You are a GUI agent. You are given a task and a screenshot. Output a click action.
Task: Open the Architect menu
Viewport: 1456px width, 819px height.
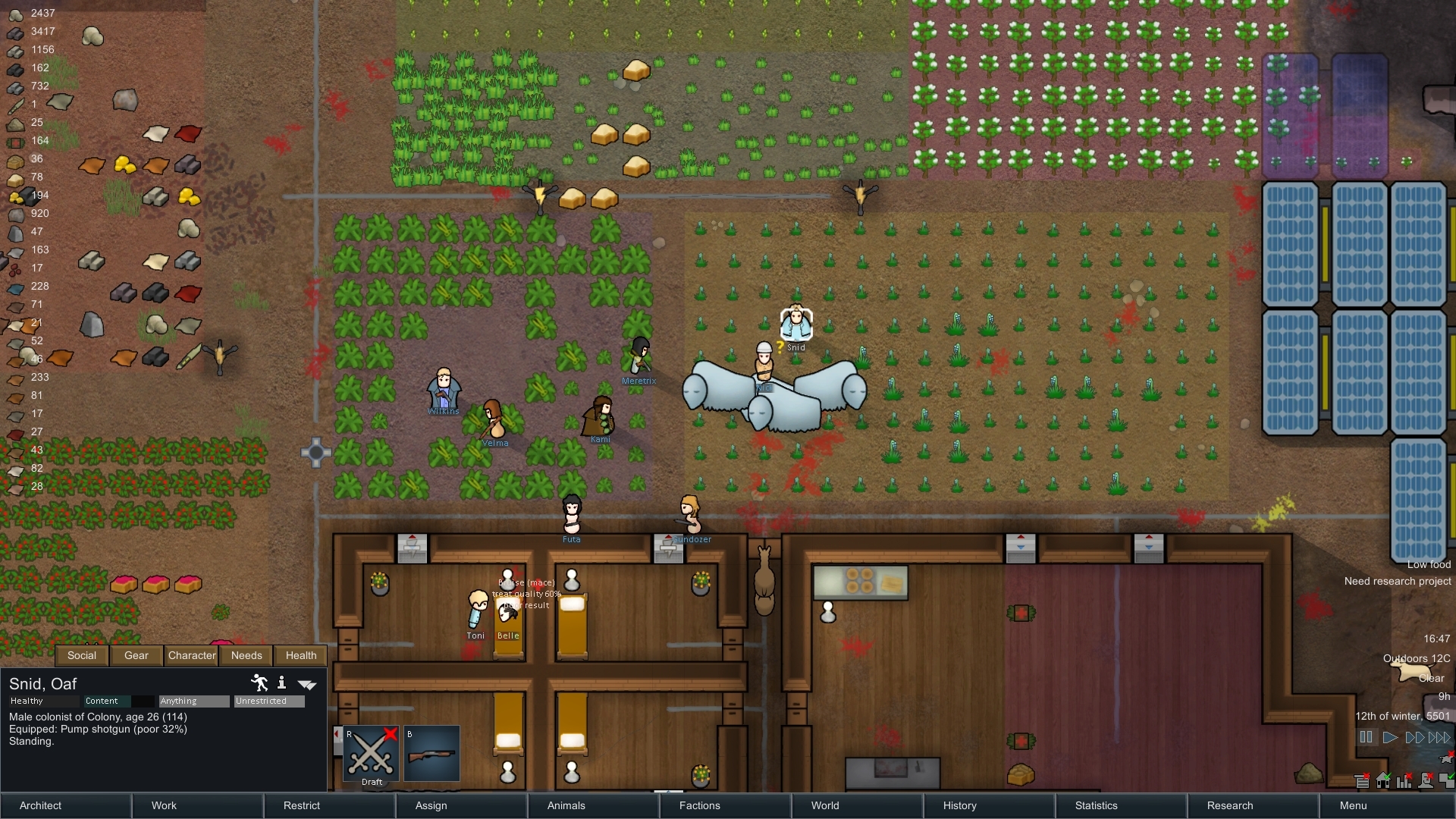(66, 805)
